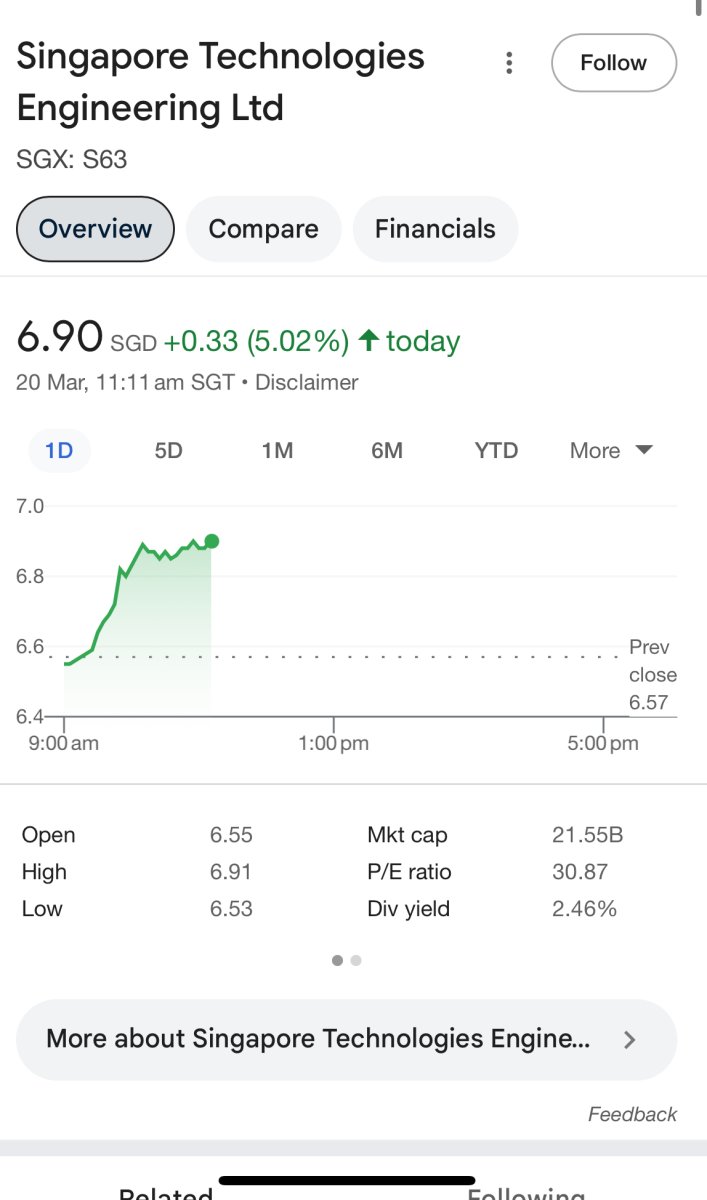Open the Disclaimer link
This screenshot has height=1200, width=707.
[307, 382]
